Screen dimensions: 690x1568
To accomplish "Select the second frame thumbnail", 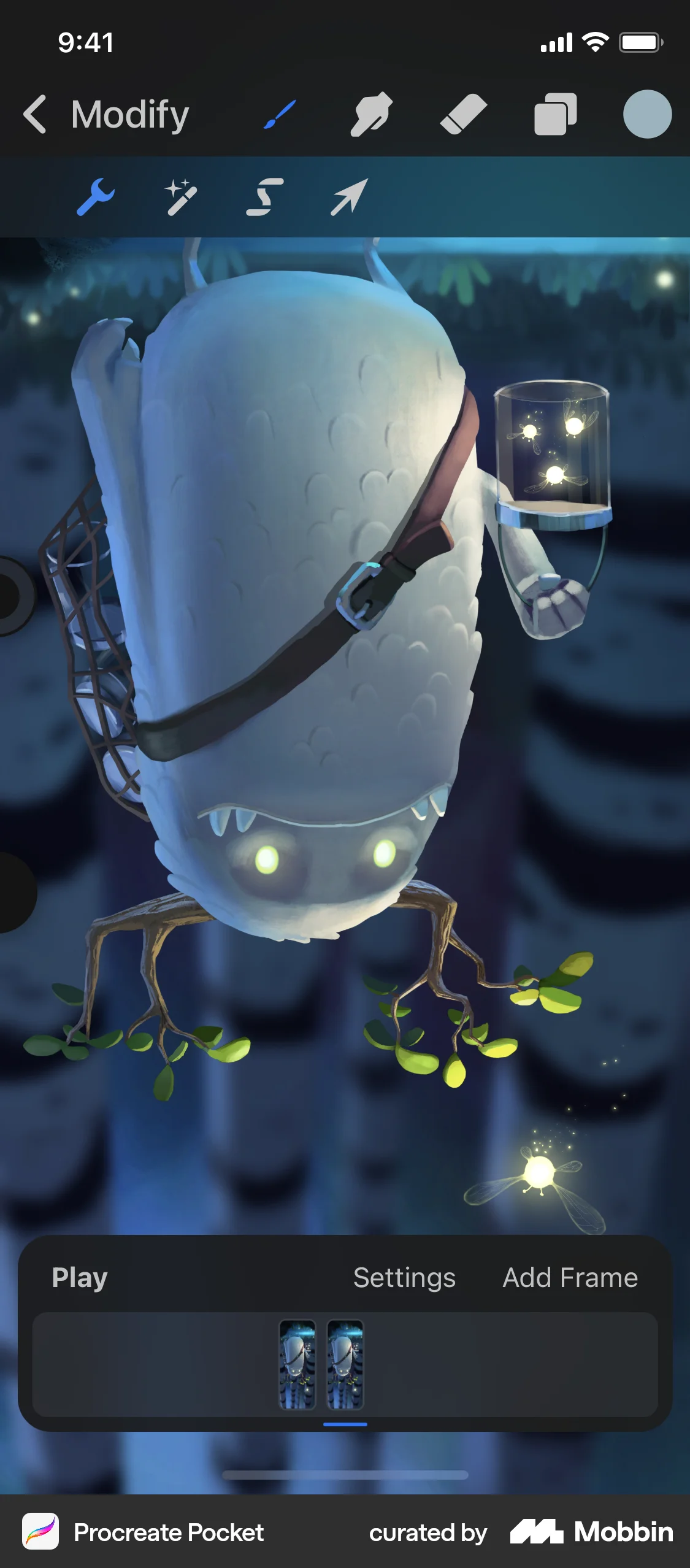I will click(345, 1364).
